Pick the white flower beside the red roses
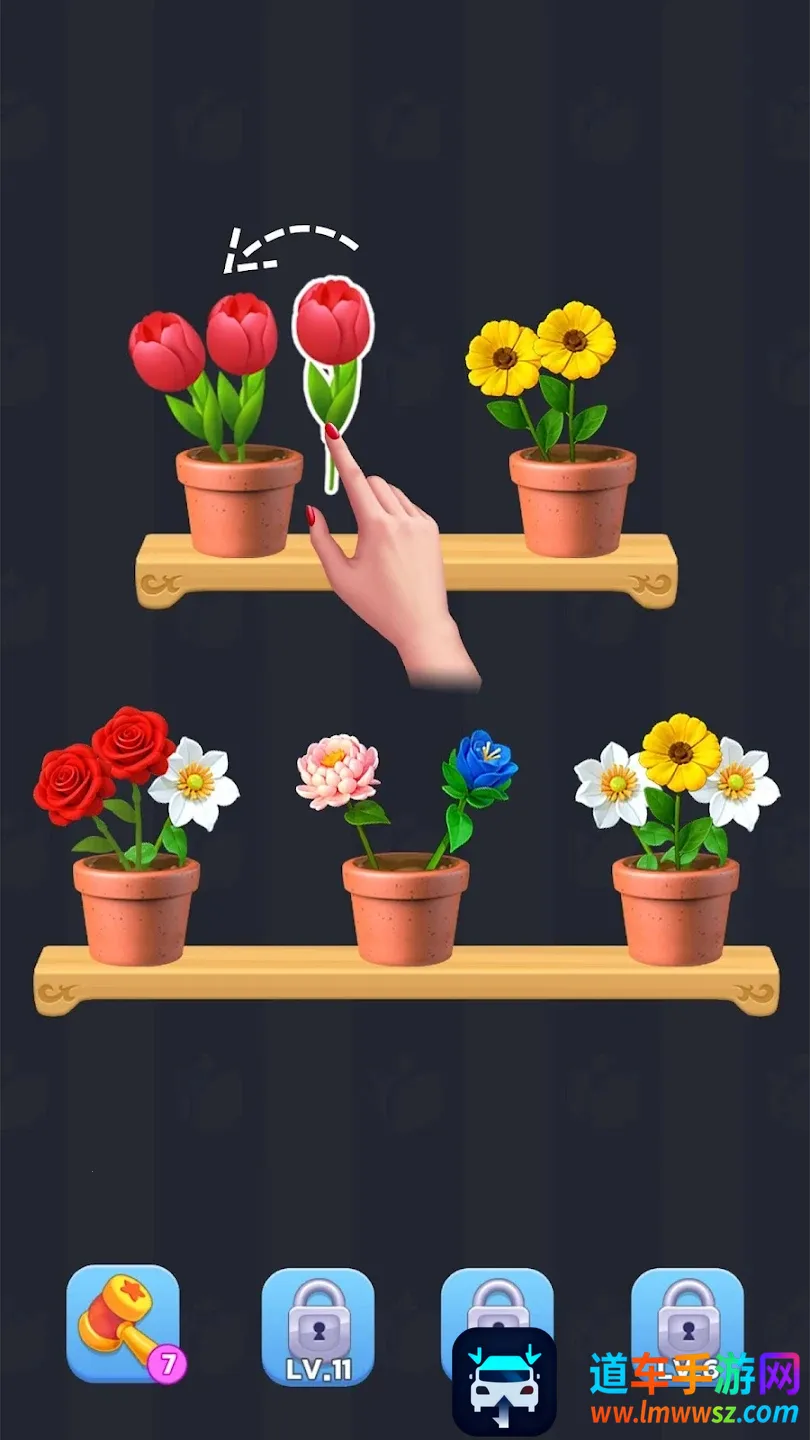This screenshot has height=1440, width=810. tap(195, 783)
